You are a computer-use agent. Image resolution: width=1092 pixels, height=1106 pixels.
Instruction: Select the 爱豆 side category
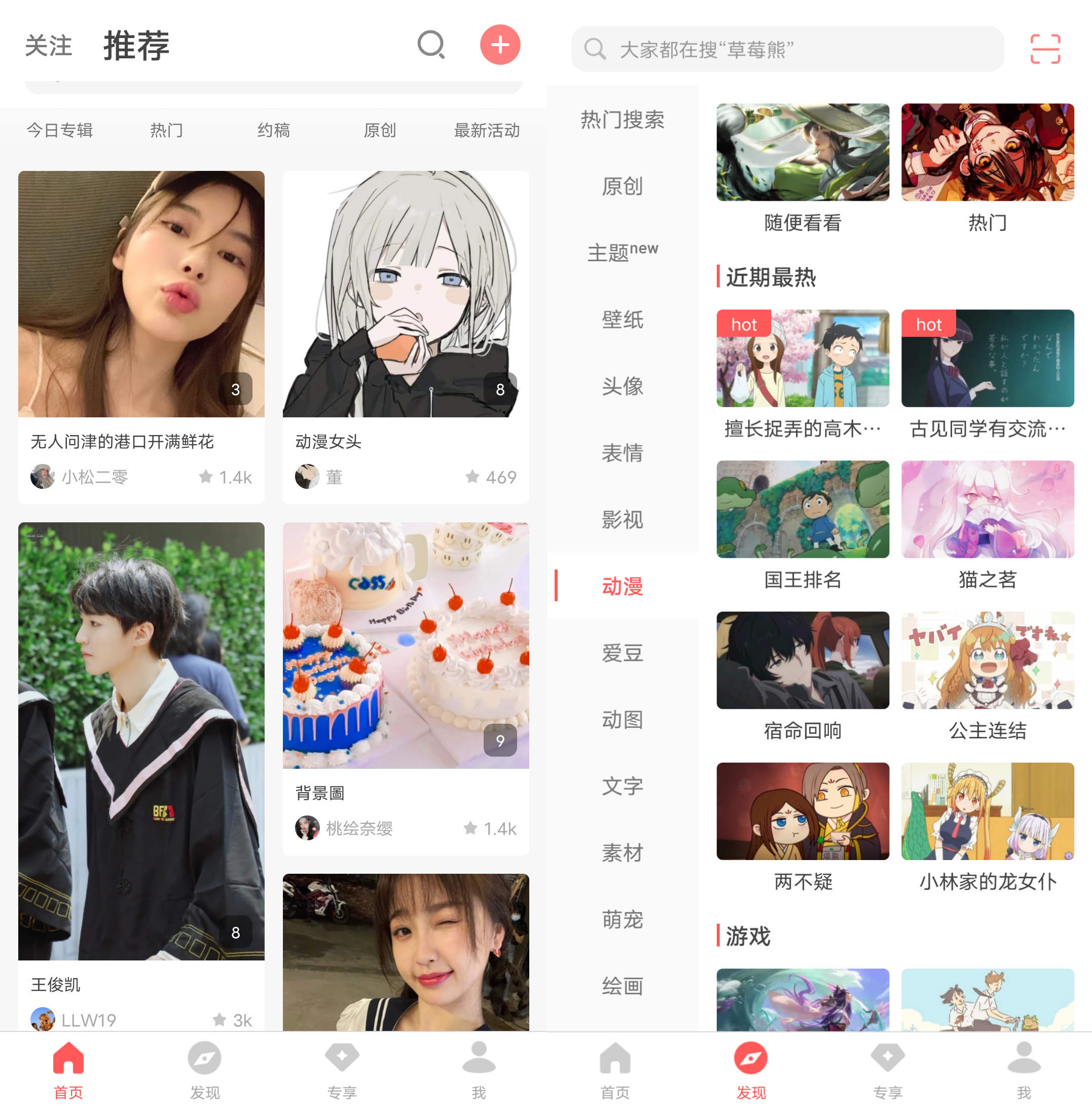(622, 653)
